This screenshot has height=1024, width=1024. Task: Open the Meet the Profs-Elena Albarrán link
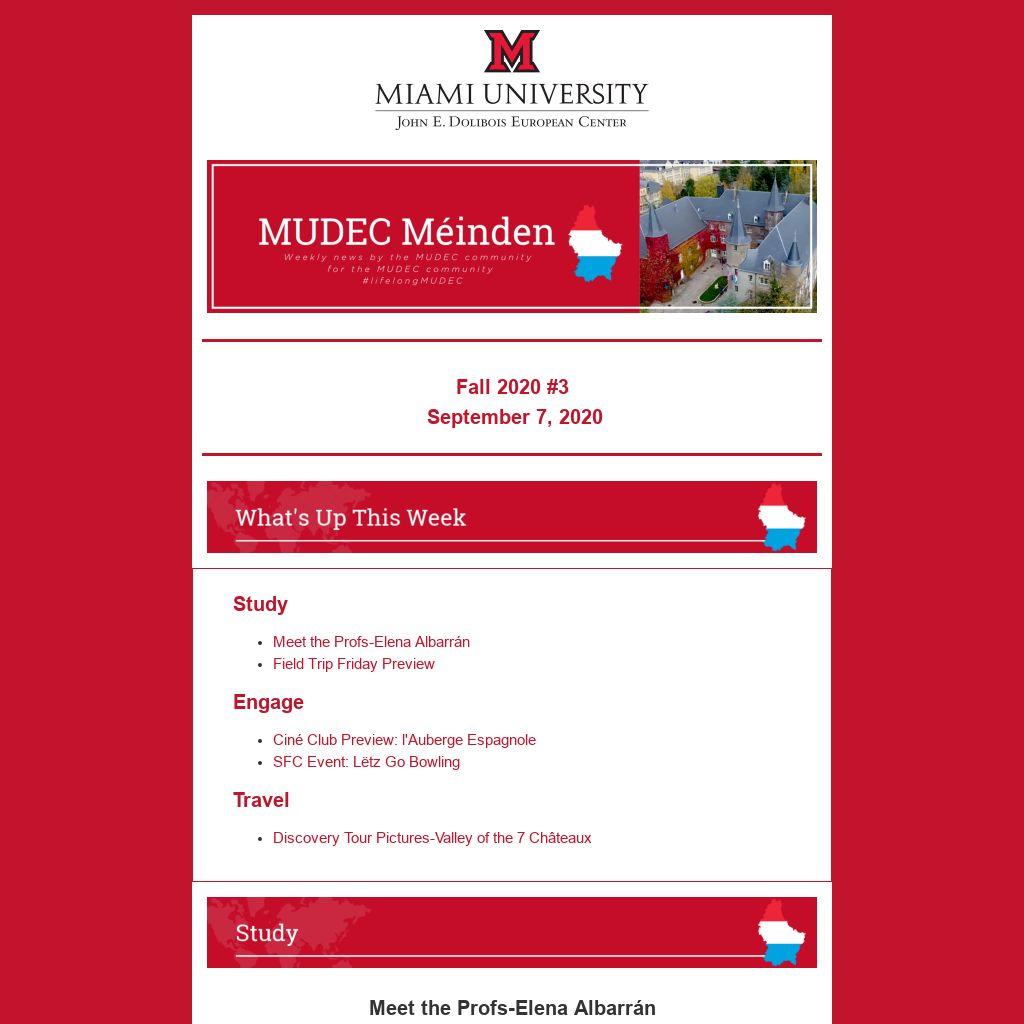[x=371, y=642]
